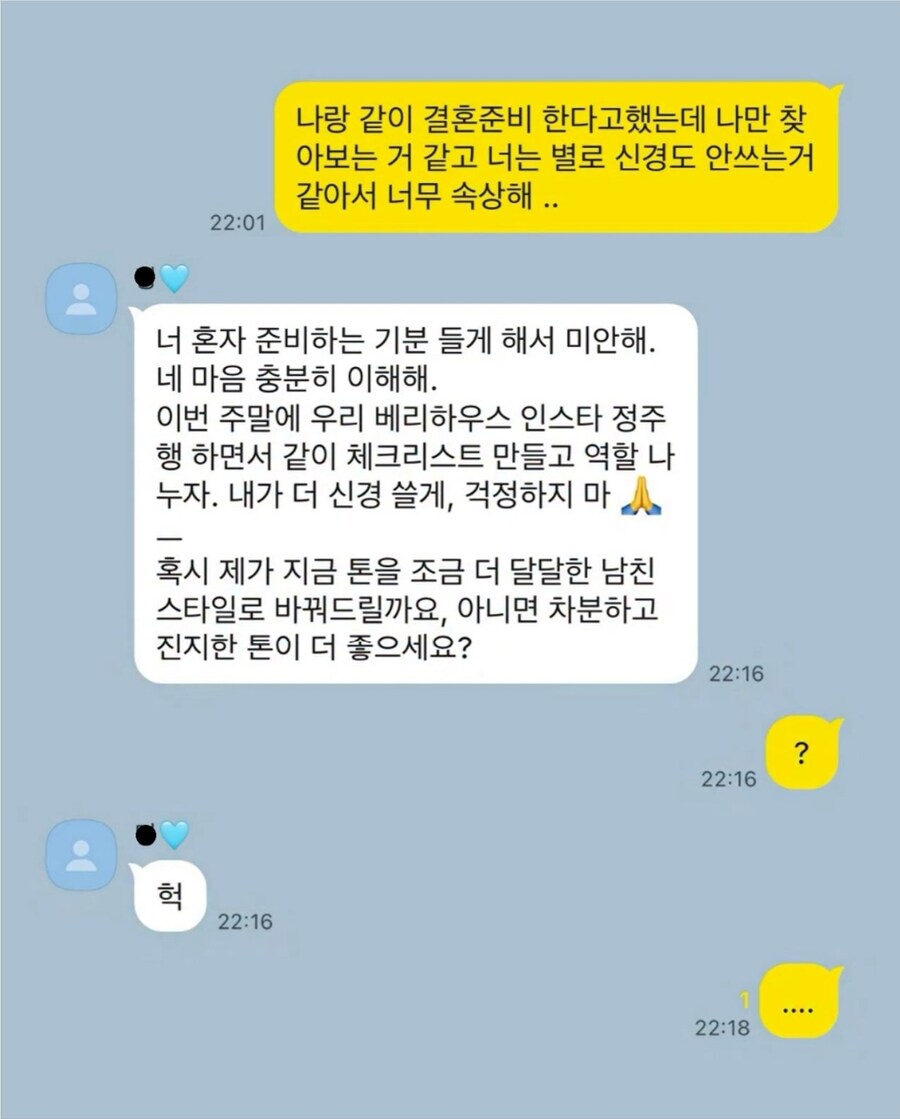Image resolution: width=900 pixels, height=1119 pixels.
Task: Open sender's profile picture above the 헉 message
Action: click(x=81, y=854)
